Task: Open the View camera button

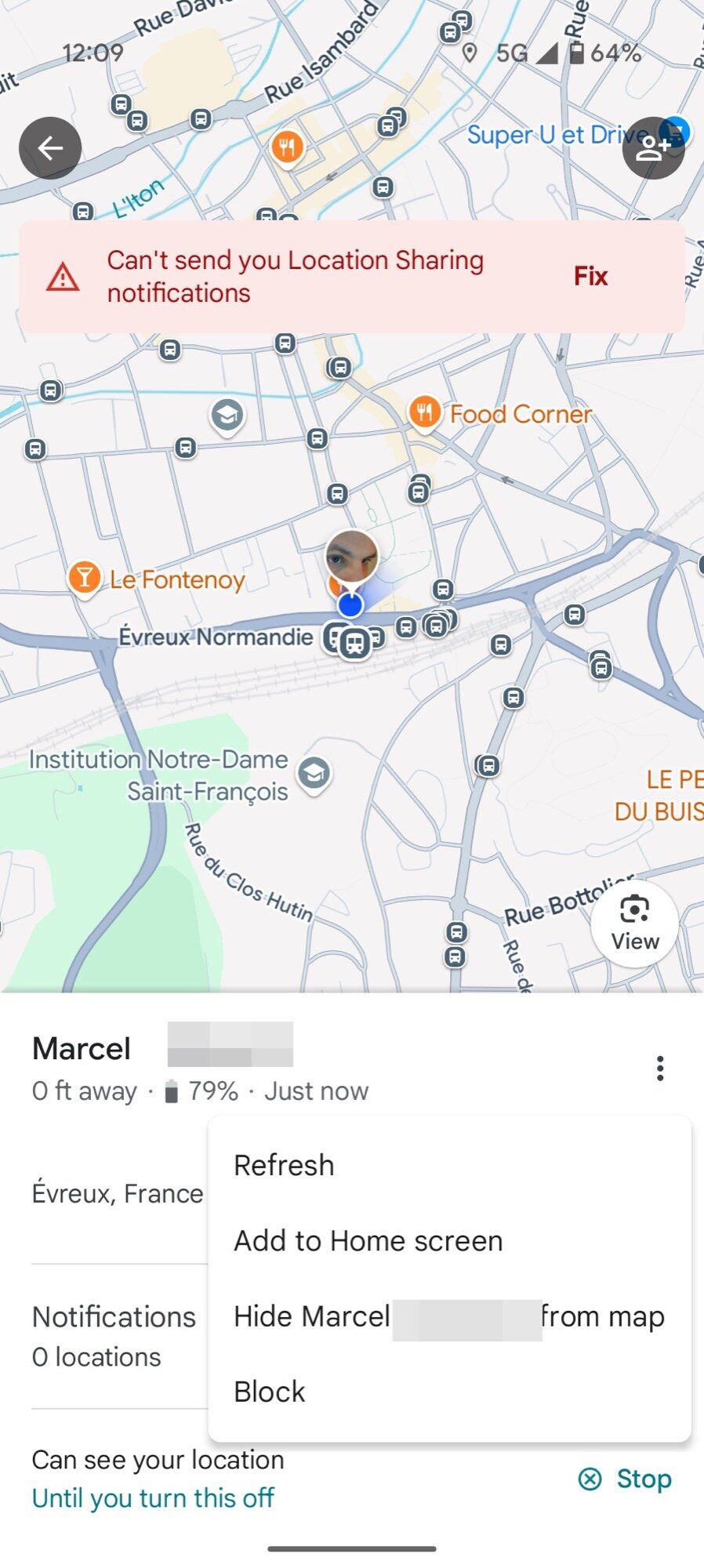Action: pos(634,922)
